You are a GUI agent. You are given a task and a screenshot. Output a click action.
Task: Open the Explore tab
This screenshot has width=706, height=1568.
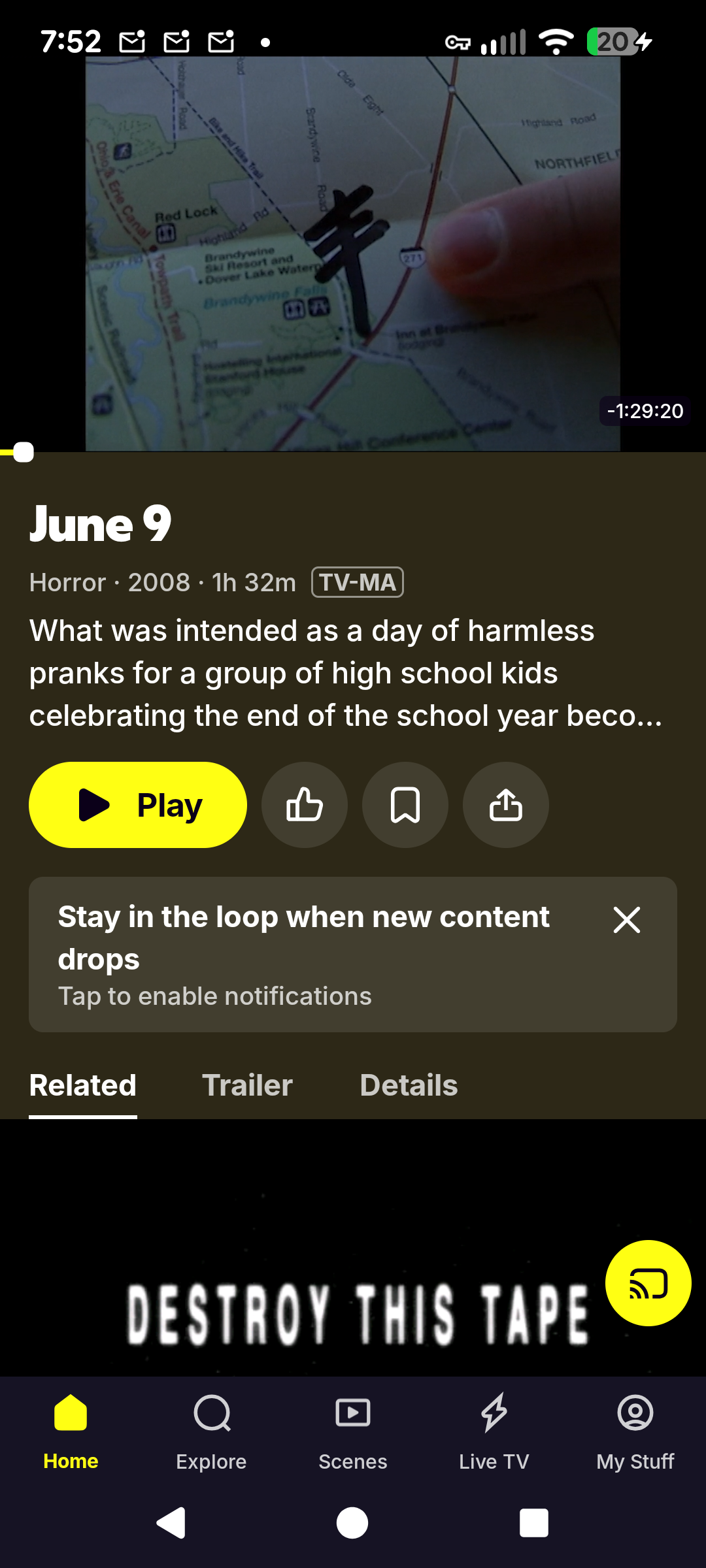[211, 1431]
